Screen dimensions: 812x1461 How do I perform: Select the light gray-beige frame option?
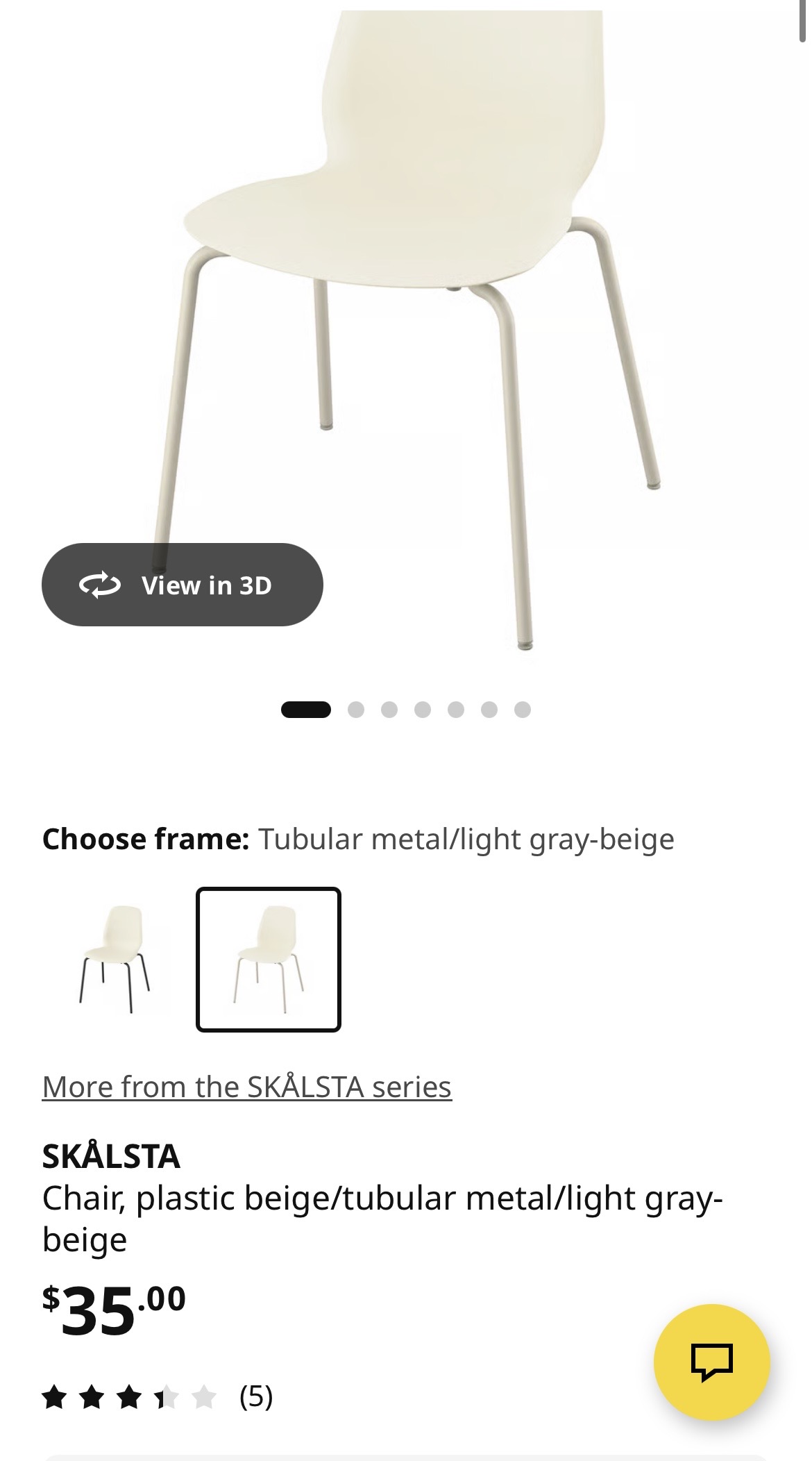pyautogui.click(x=269, y=960)
